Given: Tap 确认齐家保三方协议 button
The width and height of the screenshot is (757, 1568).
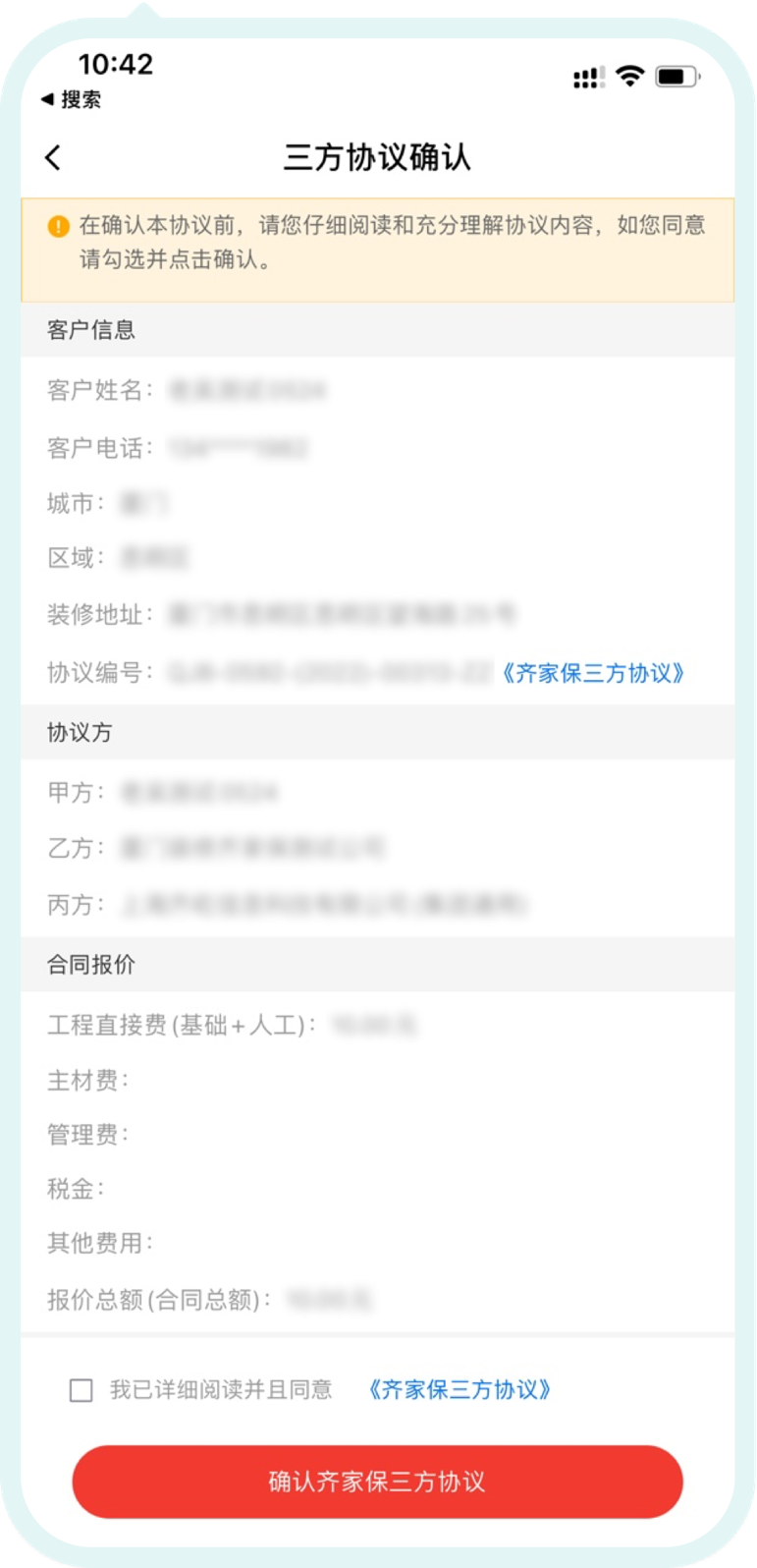Looking at the screenshot, I should point(377,1482).
